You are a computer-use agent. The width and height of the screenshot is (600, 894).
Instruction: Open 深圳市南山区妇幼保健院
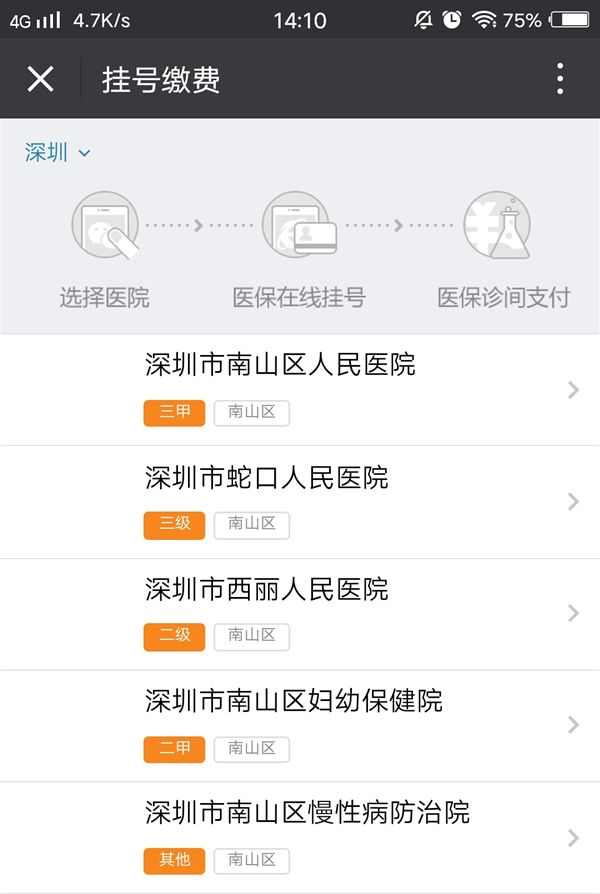click(300, 725)
